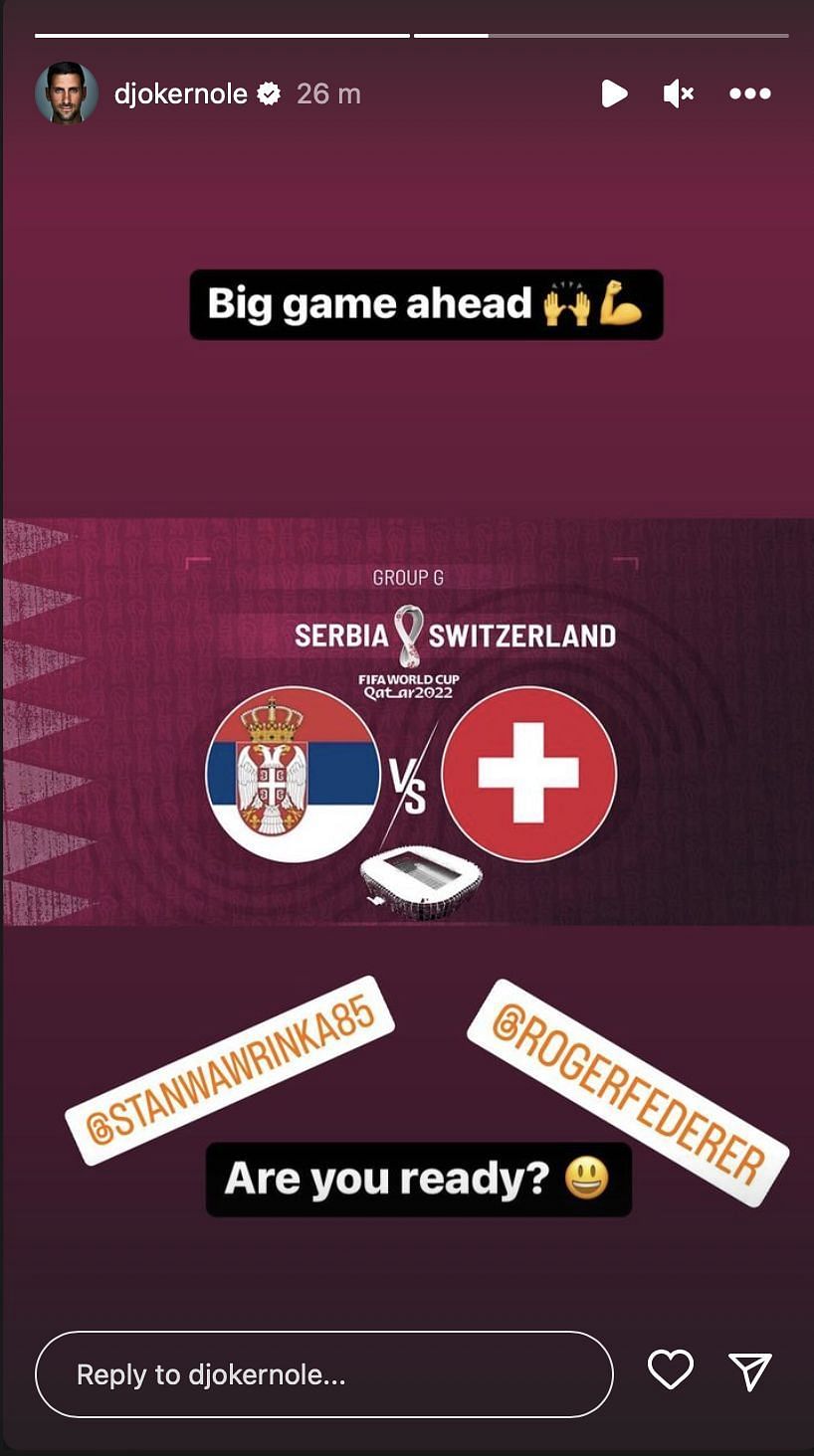This screenshot has width=814, height=1456.
Task: Open the three-dot more options menu
Action: [750, 93]
